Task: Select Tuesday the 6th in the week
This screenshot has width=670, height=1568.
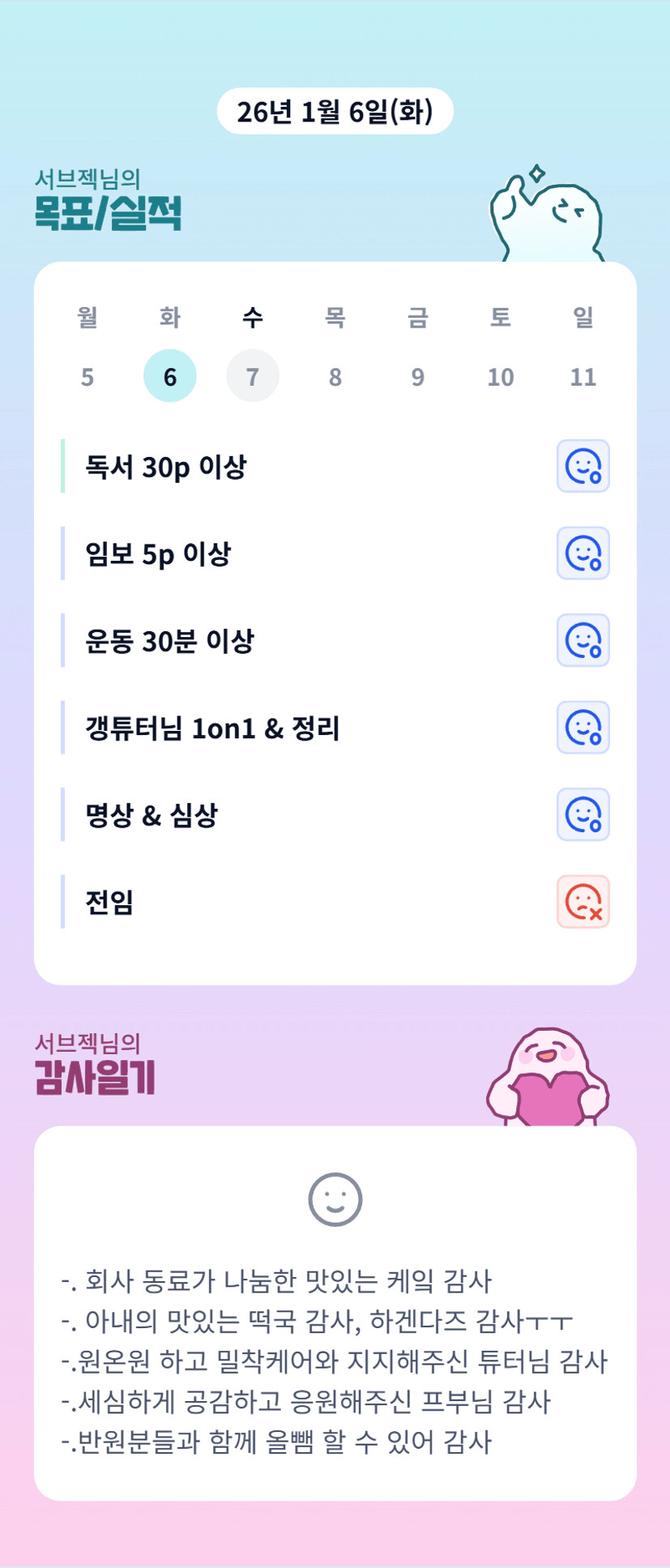Action: [x=170, y=377]
